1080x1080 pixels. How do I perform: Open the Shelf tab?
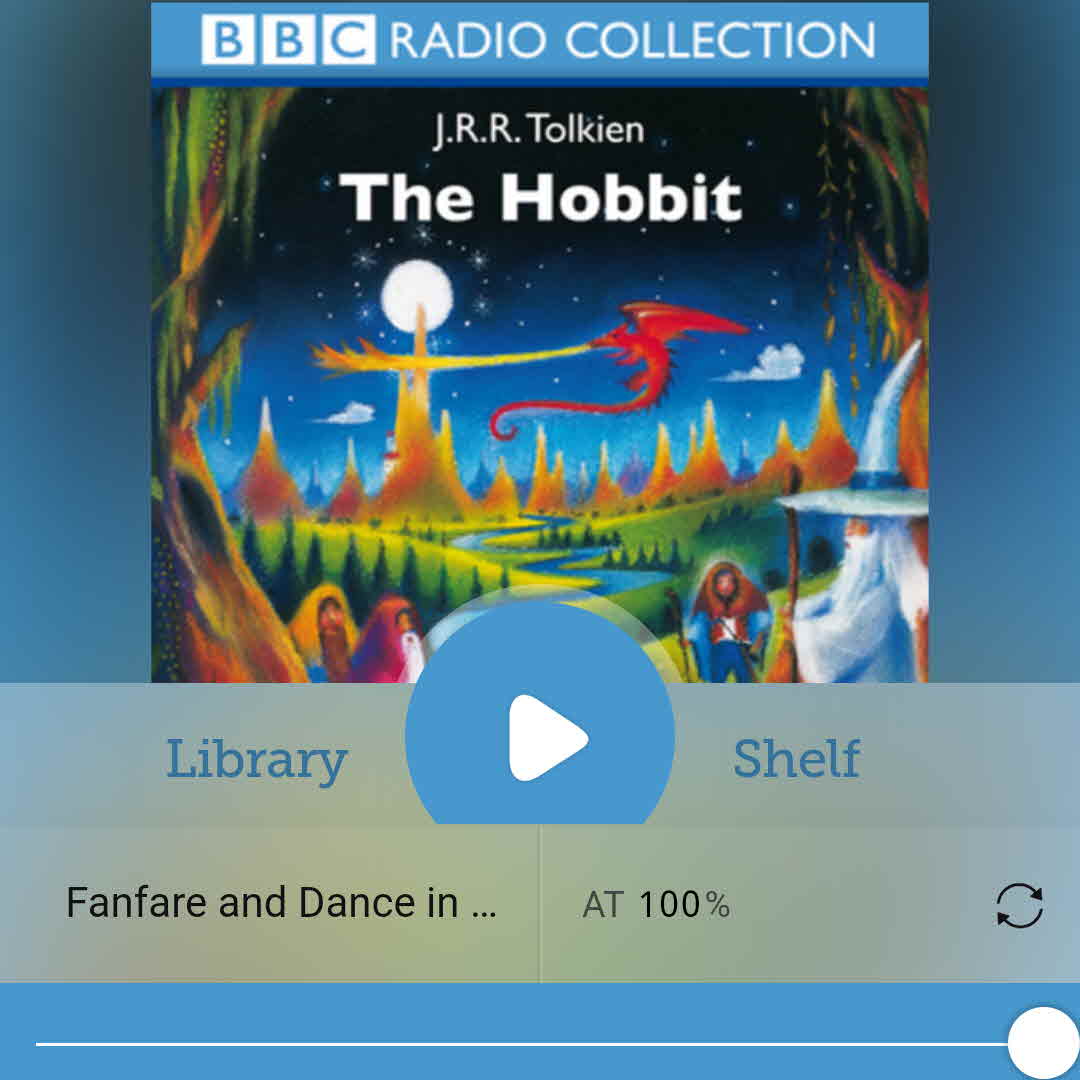[x=796, y=758]
